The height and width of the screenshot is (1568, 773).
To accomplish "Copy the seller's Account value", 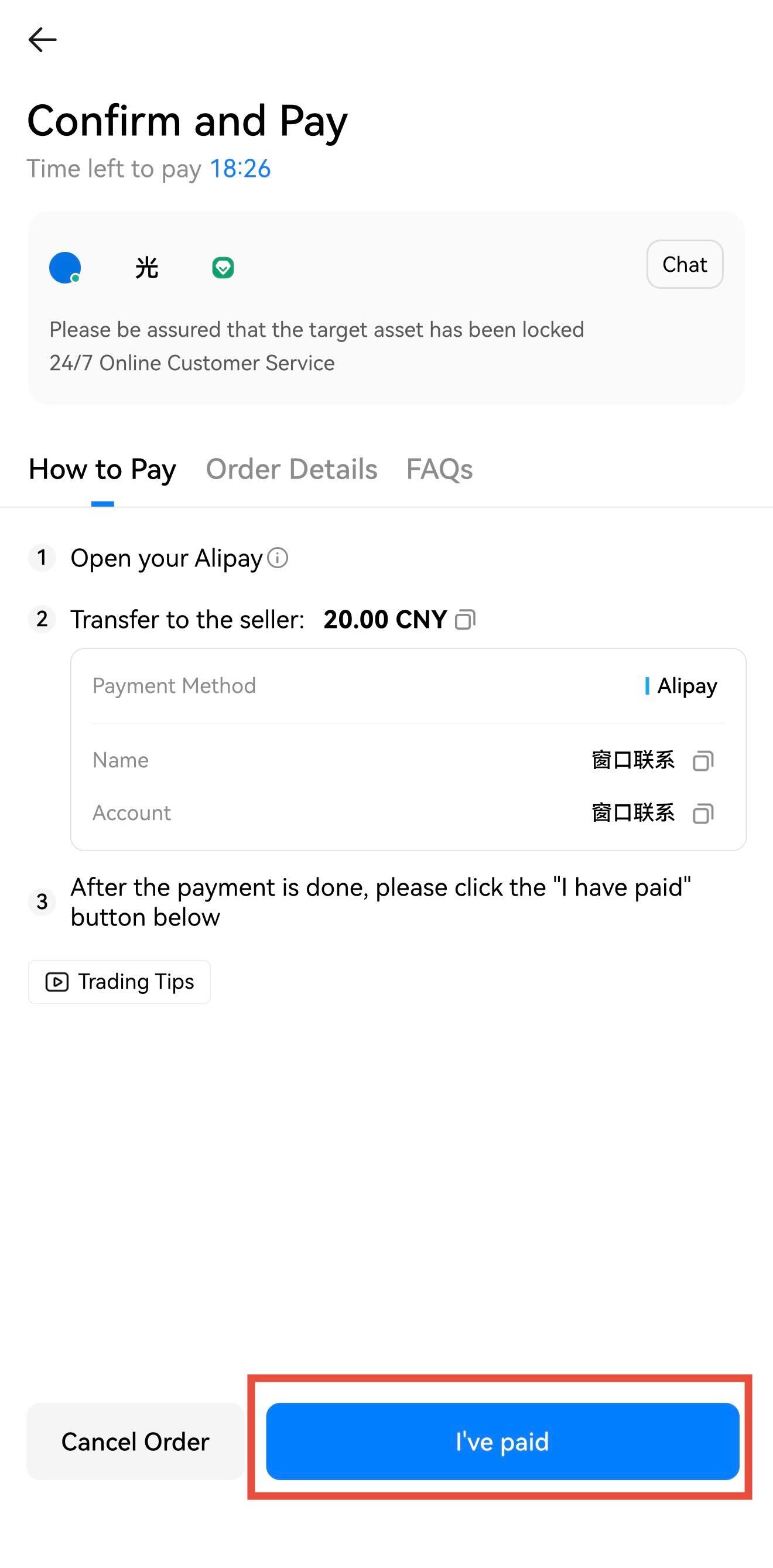I will 703,813.
